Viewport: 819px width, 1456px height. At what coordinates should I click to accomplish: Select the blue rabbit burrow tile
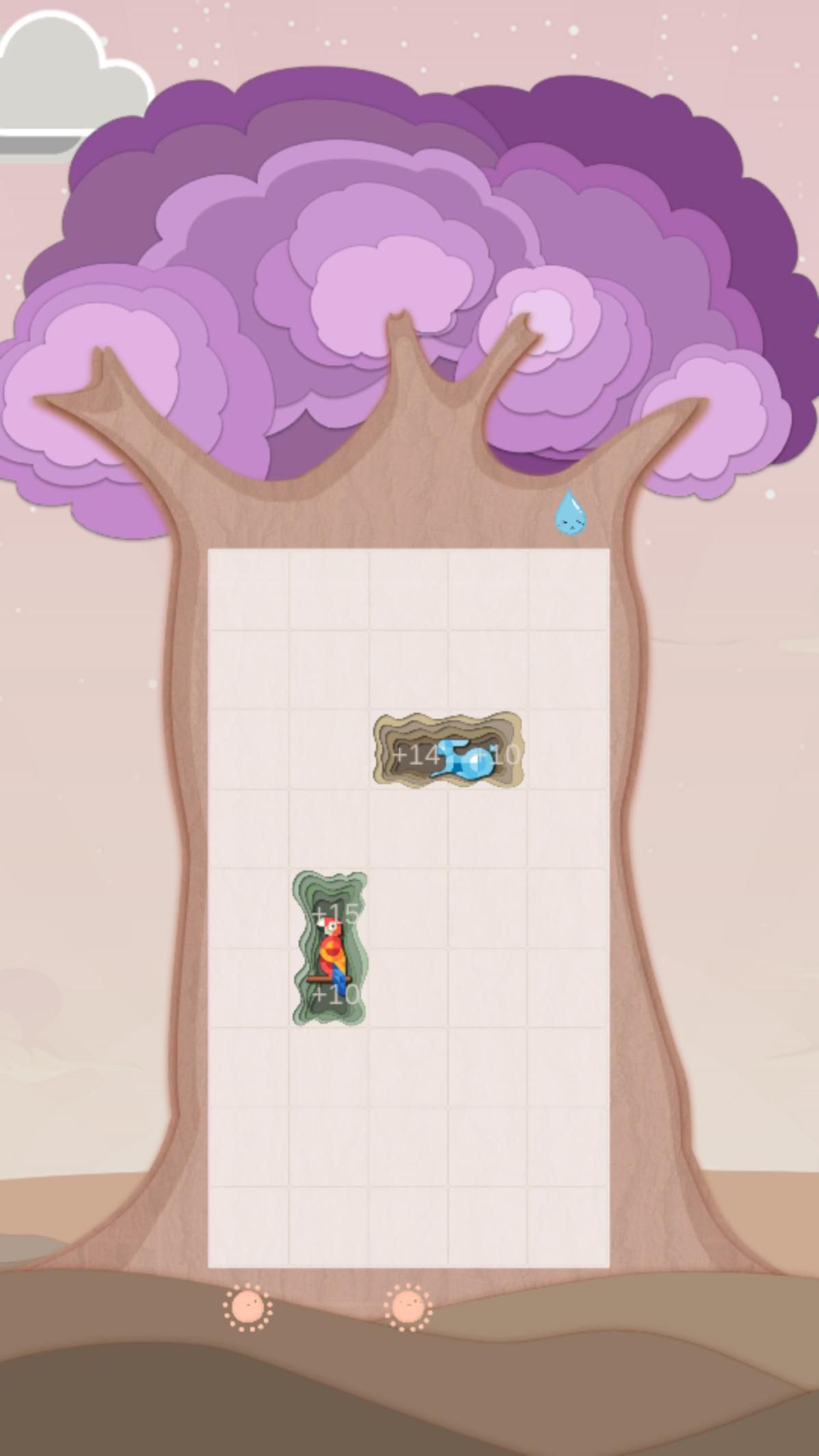tap(448, 751)
